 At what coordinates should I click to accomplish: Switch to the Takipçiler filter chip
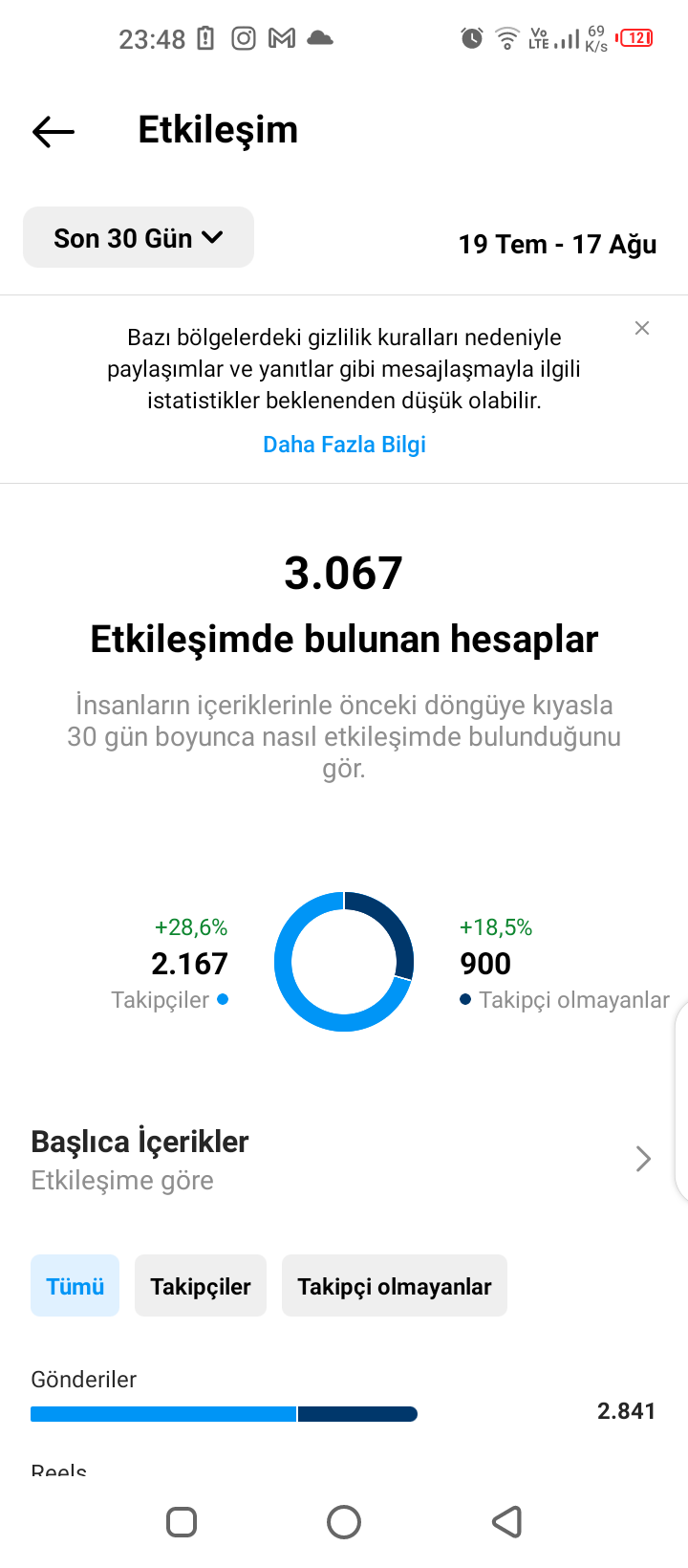point(201,1286)
